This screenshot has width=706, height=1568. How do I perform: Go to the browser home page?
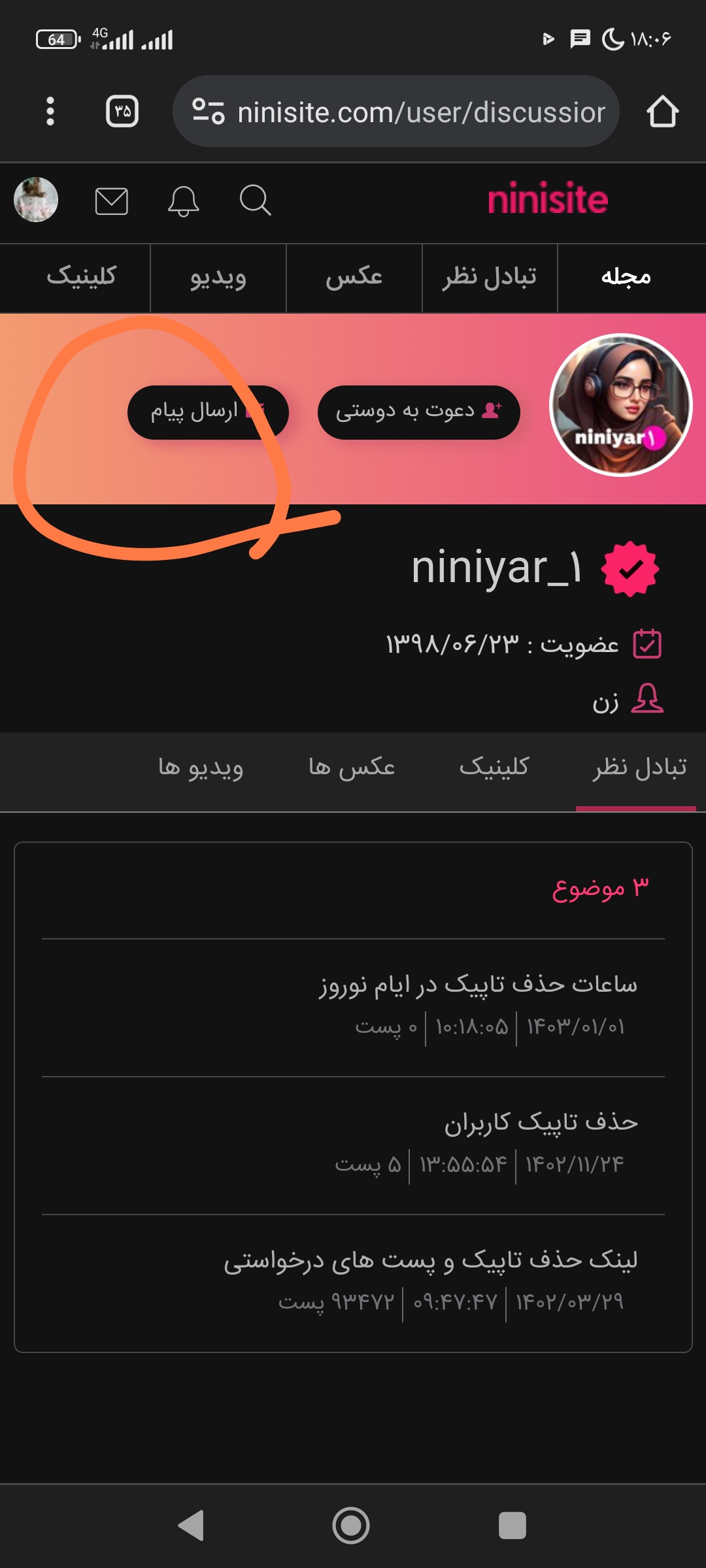662,112
